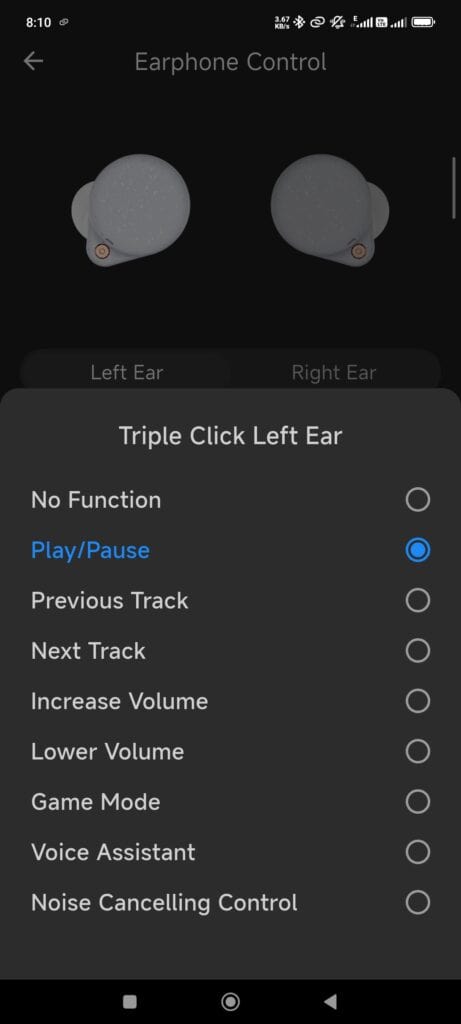461x1024 pixels.
Task: Assign Game Mode to triple click
Action: click(x=230, y=802)
